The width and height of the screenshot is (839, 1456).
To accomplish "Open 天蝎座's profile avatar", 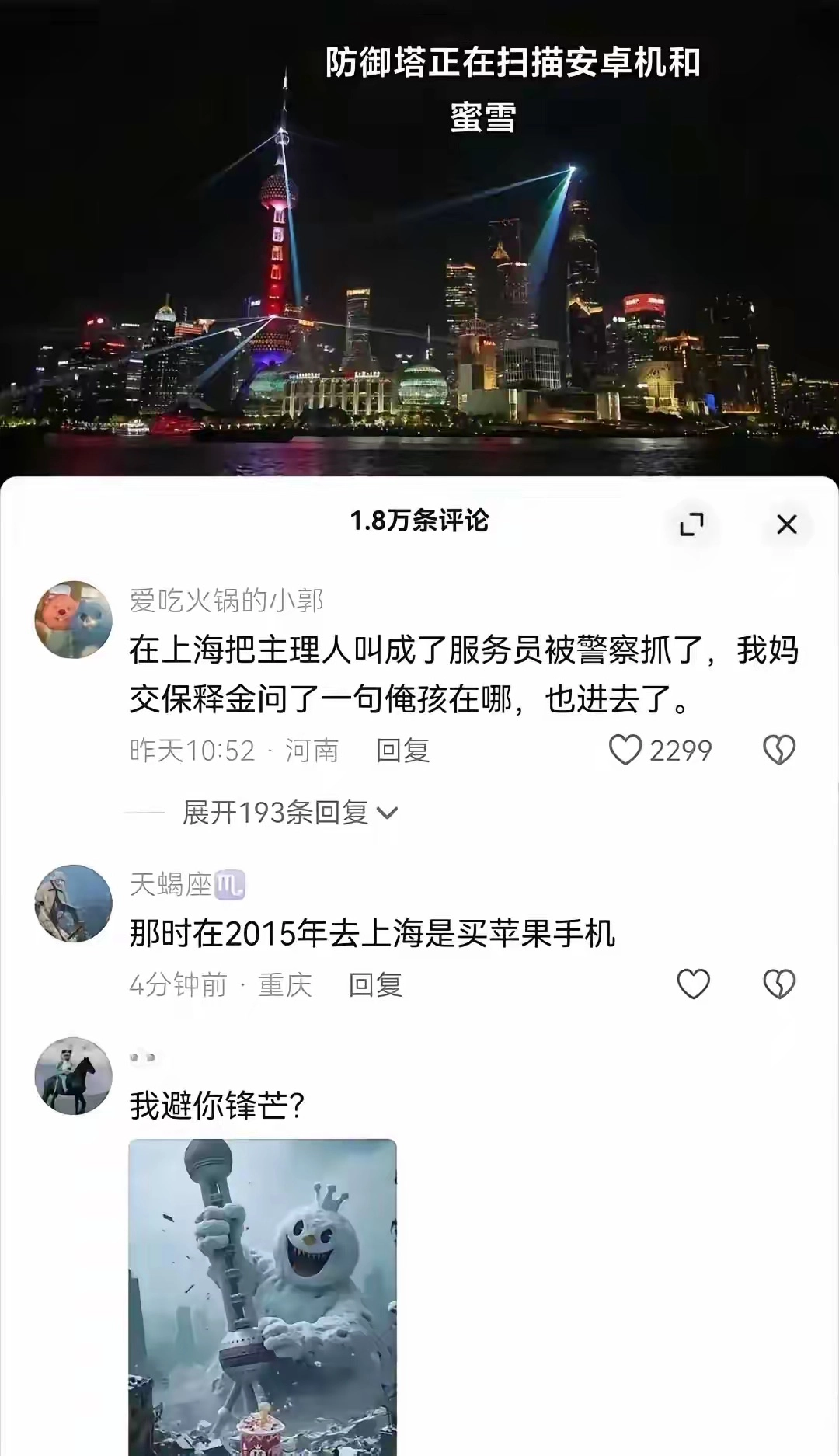I will click(74, 903).
